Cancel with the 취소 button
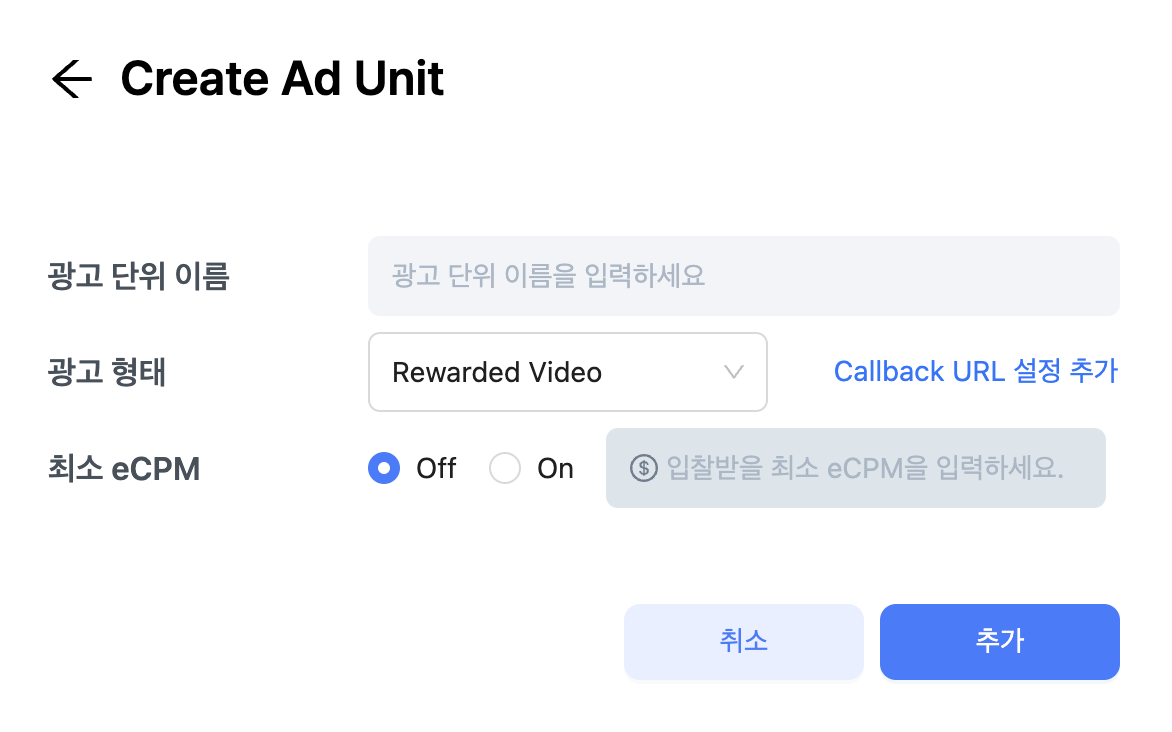Screen dimensions: 1172x732 (743, 641)
